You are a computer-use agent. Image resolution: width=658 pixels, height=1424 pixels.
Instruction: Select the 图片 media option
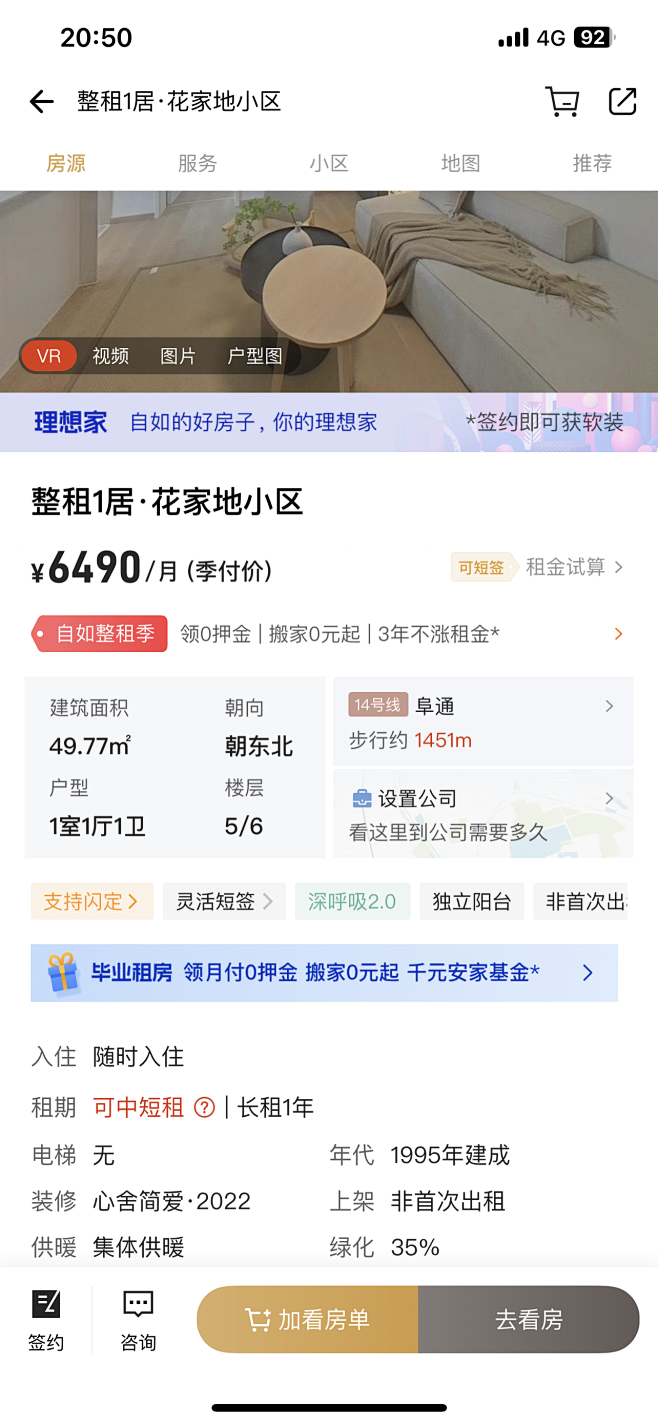(178, 356)
